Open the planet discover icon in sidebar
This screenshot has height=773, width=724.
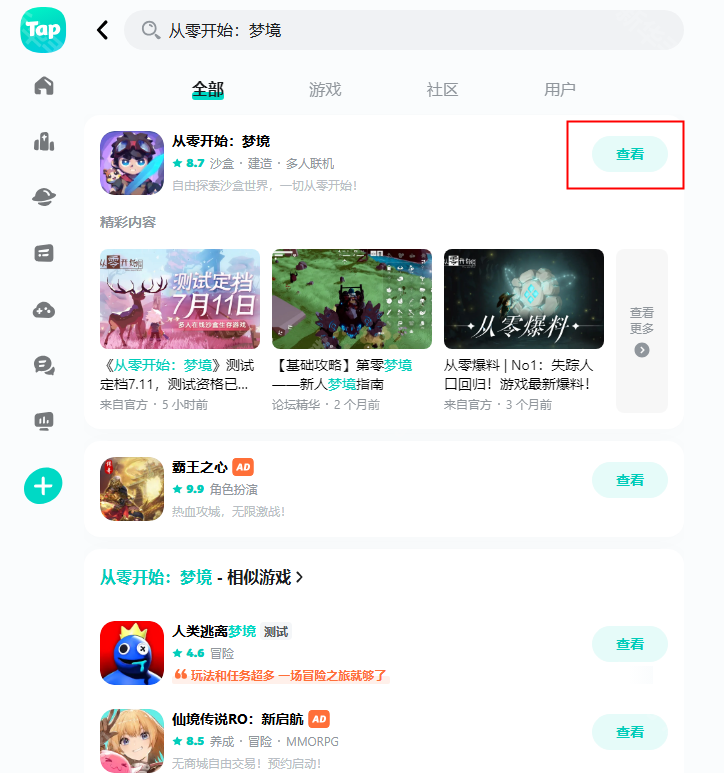click(x=44, y=198)
